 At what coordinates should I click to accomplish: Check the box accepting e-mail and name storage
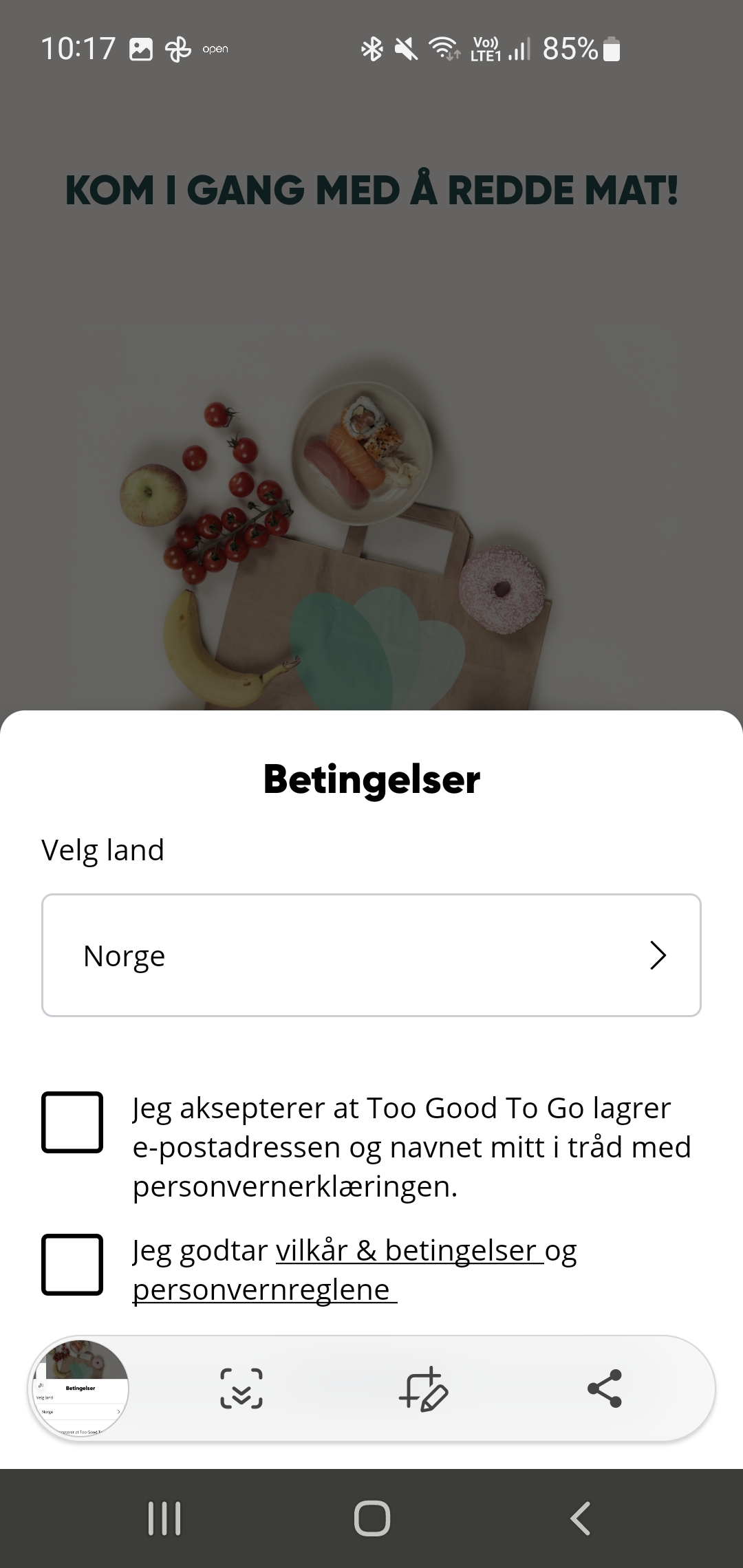click(x=72, y=1122)
